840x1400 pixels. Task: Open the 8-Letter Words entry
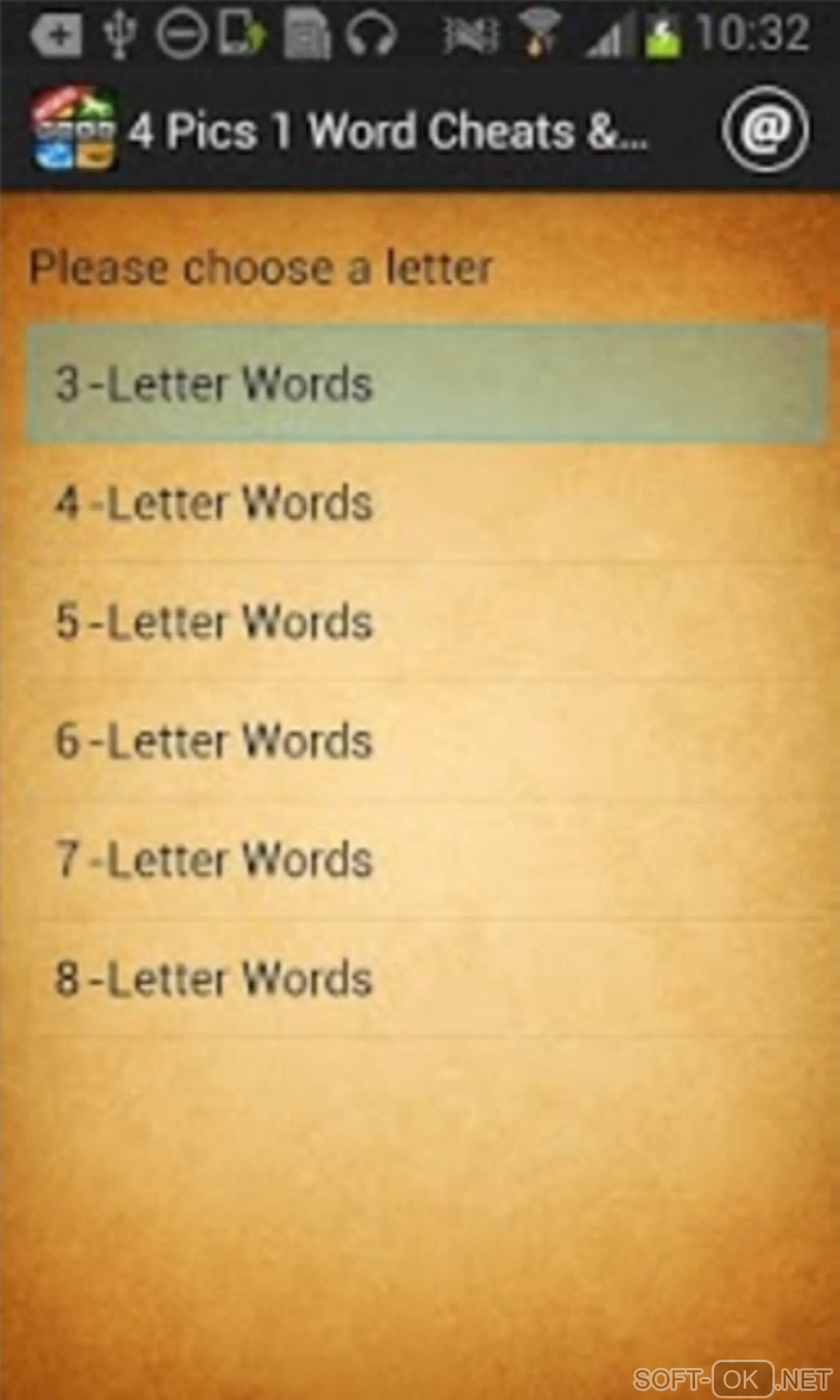pyautogui.click(x=424, y=978)
